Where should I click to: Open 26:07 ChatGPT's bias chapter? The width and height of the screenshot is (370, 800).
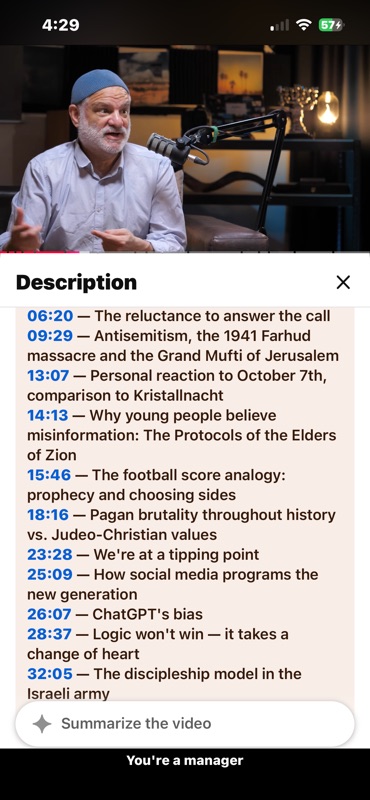49,614
